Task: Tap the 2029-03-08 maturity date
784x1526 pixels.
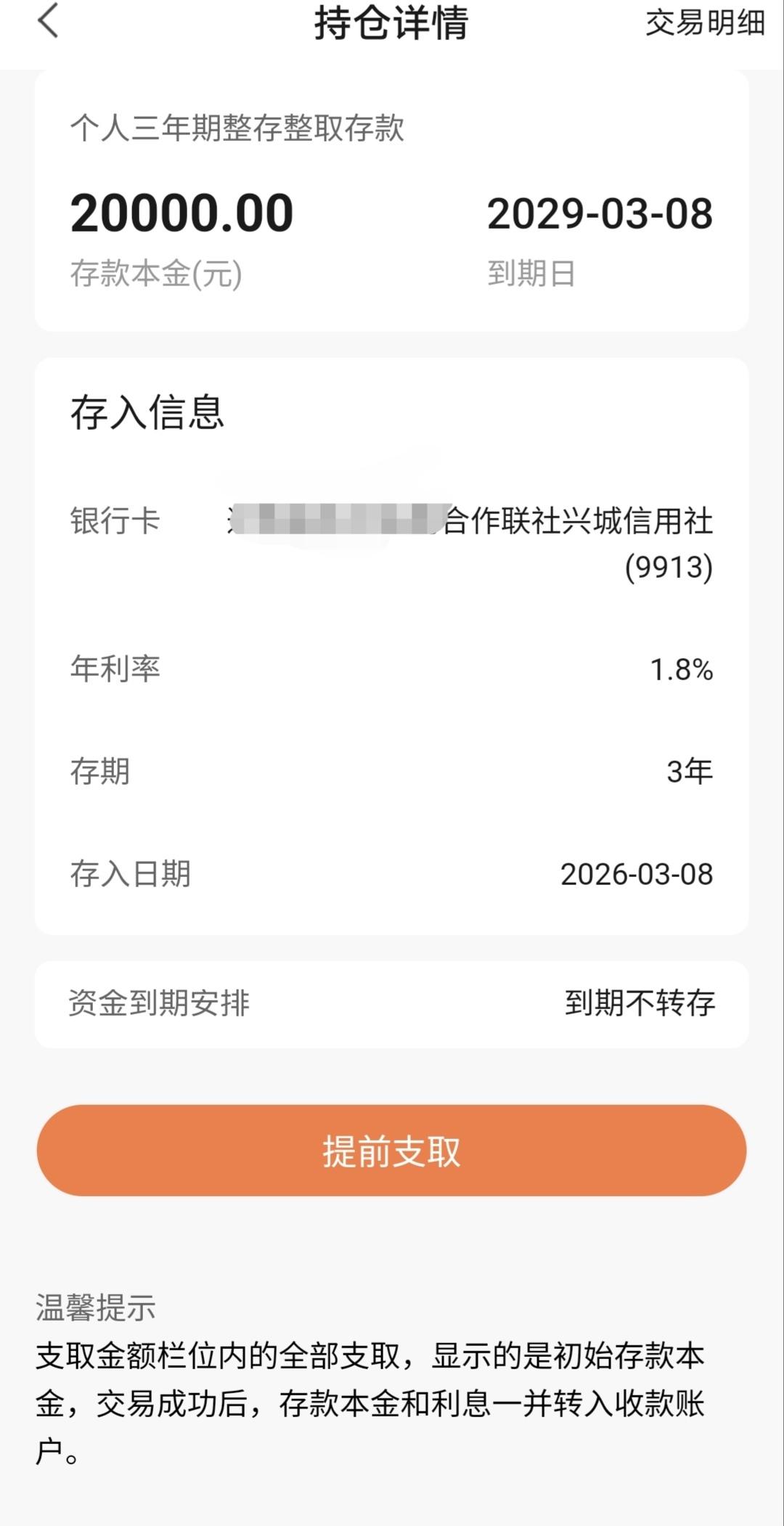Action: (x=601, y=213)
